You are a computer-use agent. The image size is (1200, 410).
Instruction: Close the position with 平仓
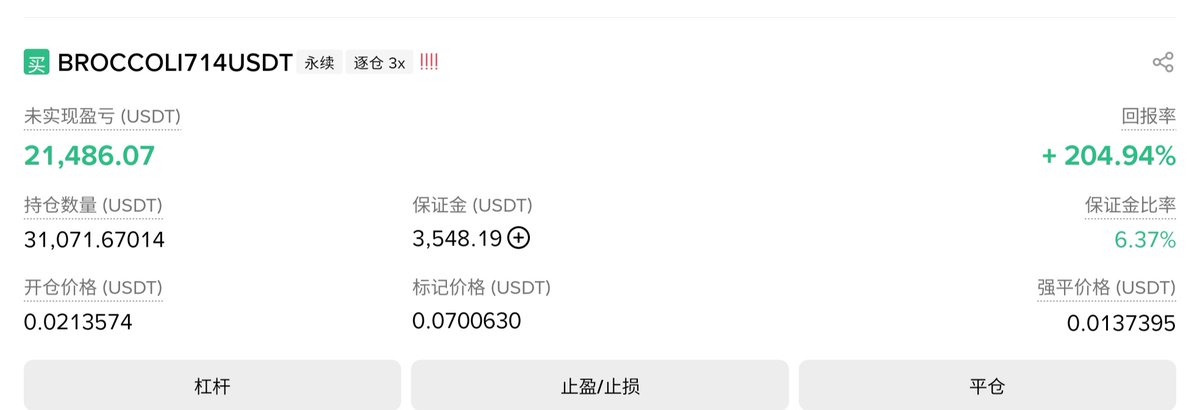click(x=986, y=385)
